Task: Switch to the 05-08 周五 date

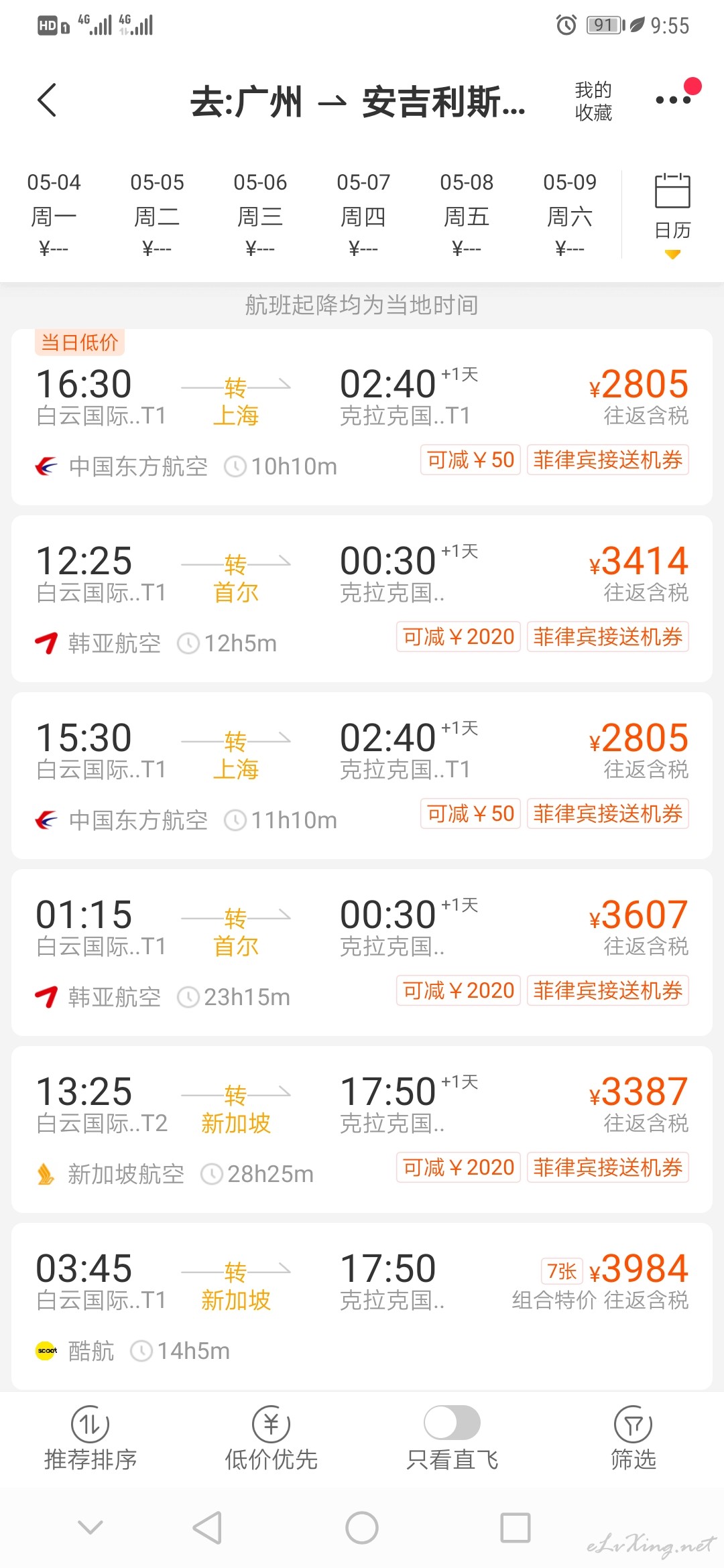Action: (x=467, y=214)
